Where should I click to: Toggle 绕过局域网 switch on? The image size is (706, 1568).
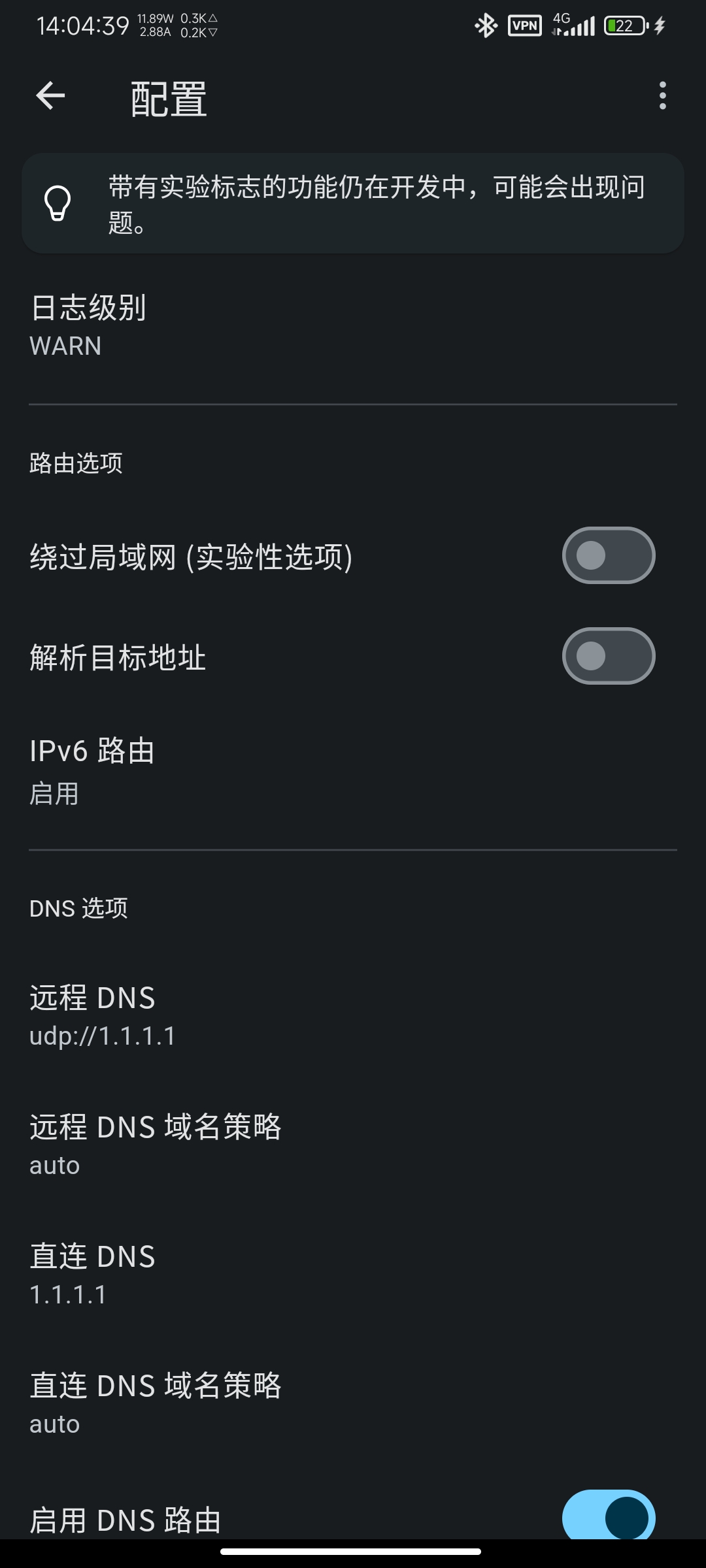(x=609, y=556)
